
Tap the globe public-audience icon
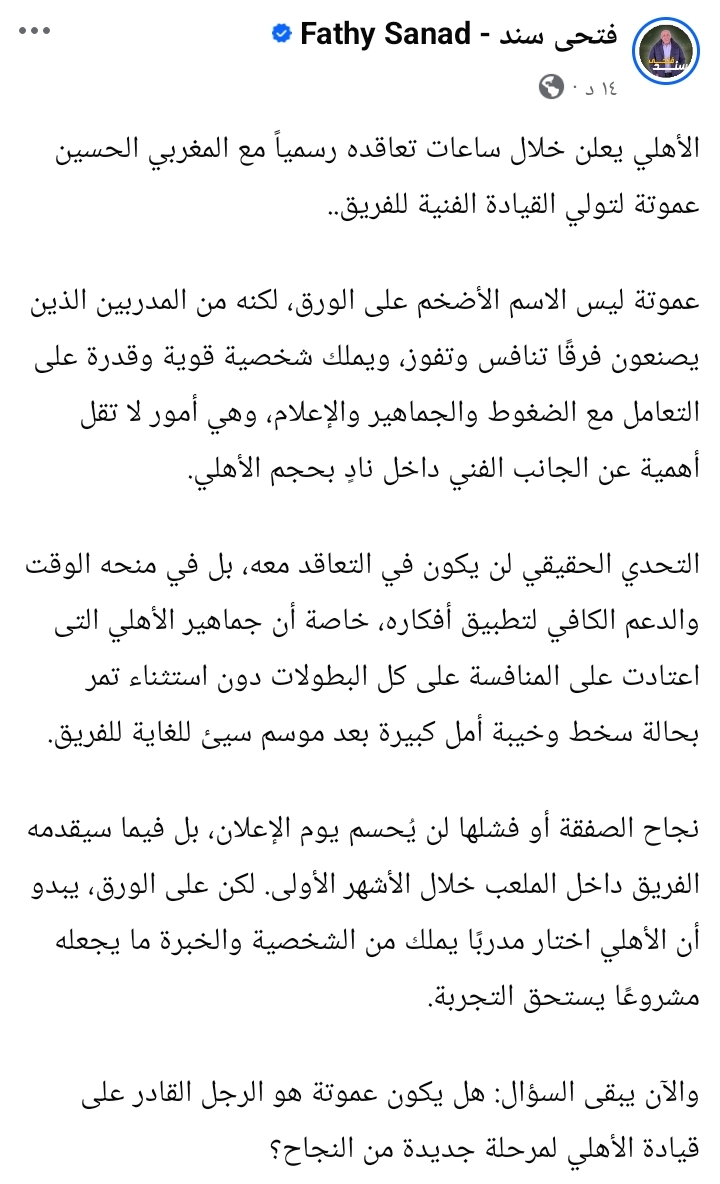point(551,88)
